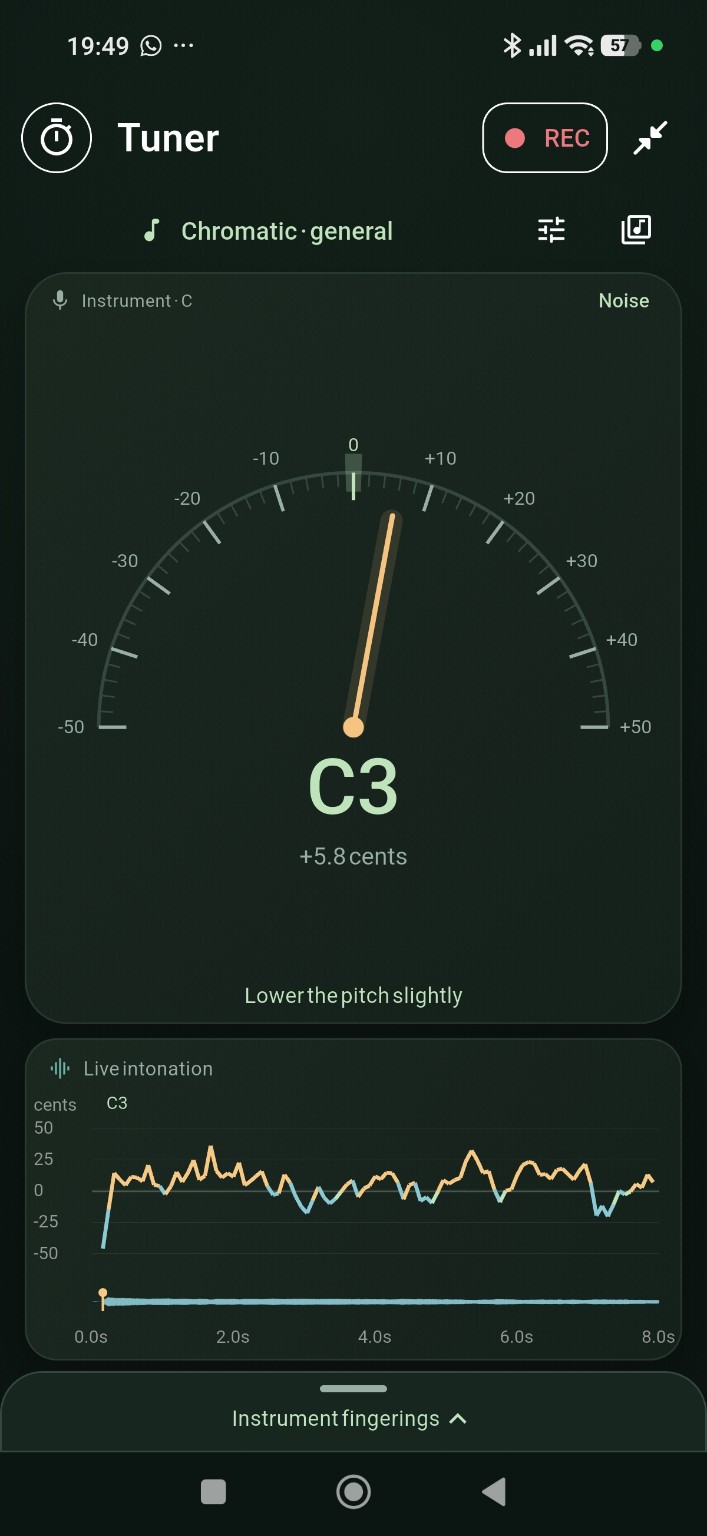This screenshot has width=707, height=1536.
Task: Tap the Instrument C microphone label
Action: pos(122,301)
